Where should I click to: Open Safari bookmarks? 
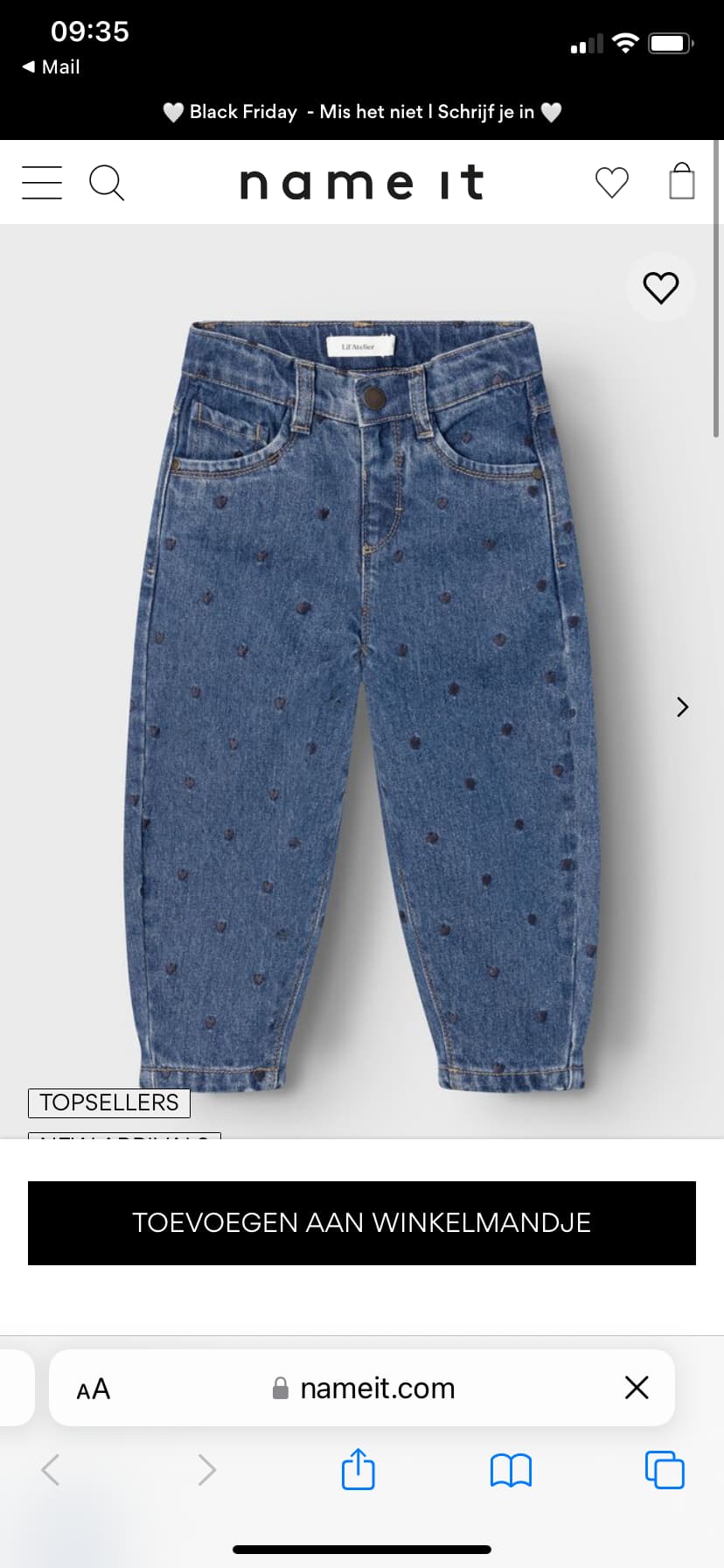[x=512, y=1470]
